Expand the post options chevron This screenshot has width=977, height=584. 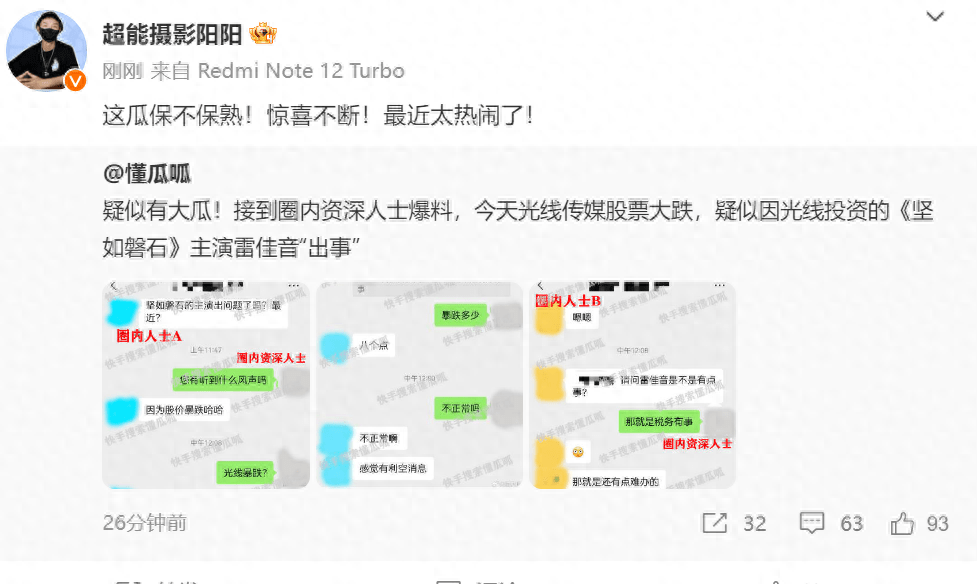pyautogui.click(x=935, y=17)
